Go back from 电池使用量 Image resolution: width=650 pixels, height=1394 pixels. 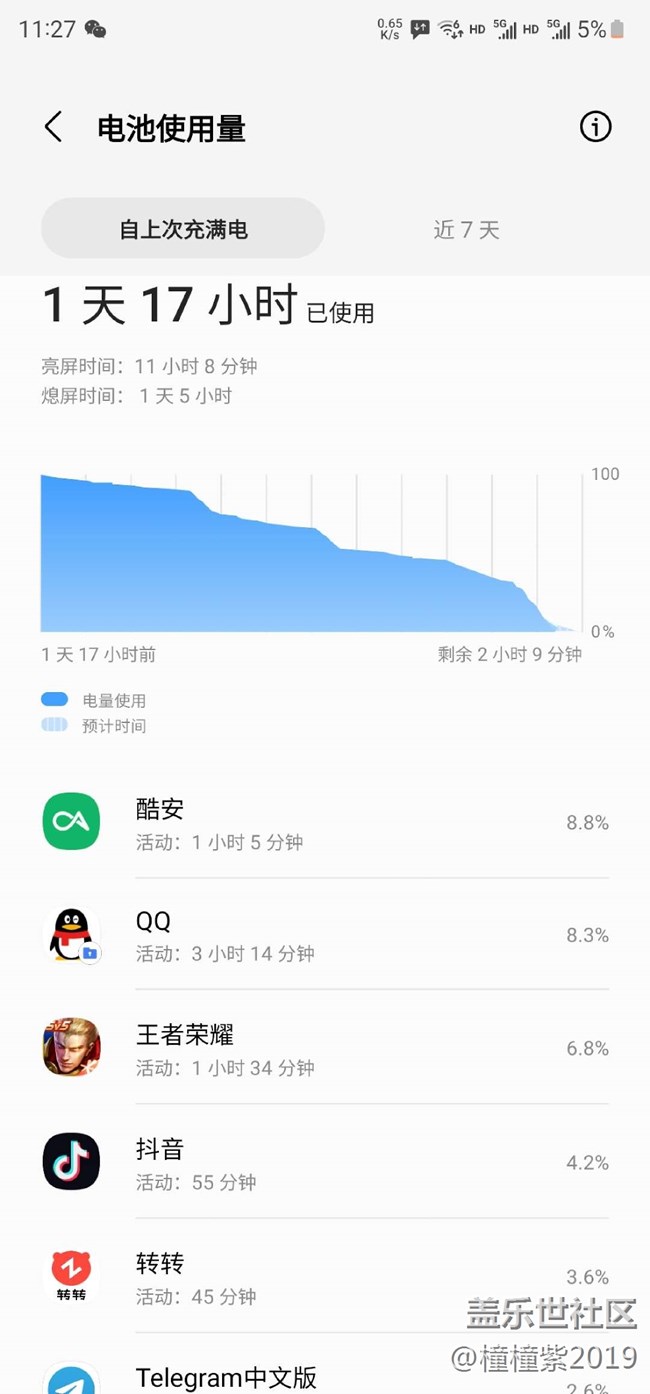53,128
